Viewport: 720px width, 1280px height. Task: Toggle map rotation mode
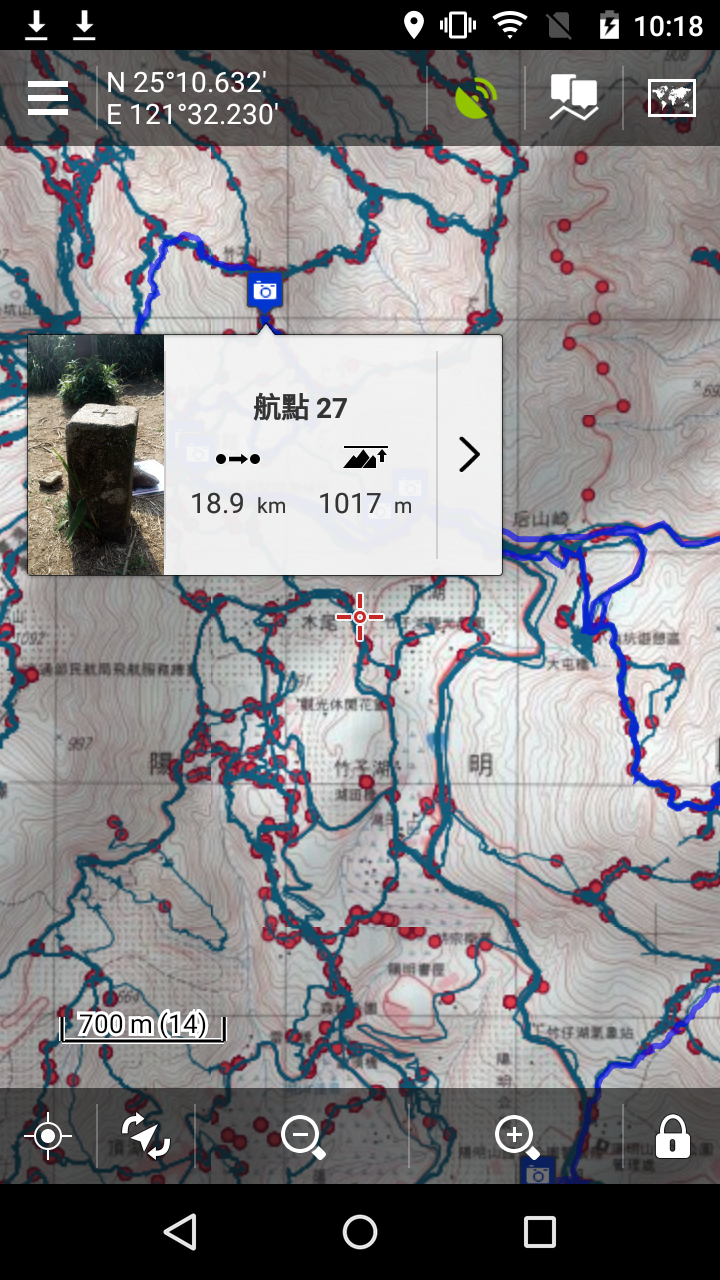coord(146,1137)
